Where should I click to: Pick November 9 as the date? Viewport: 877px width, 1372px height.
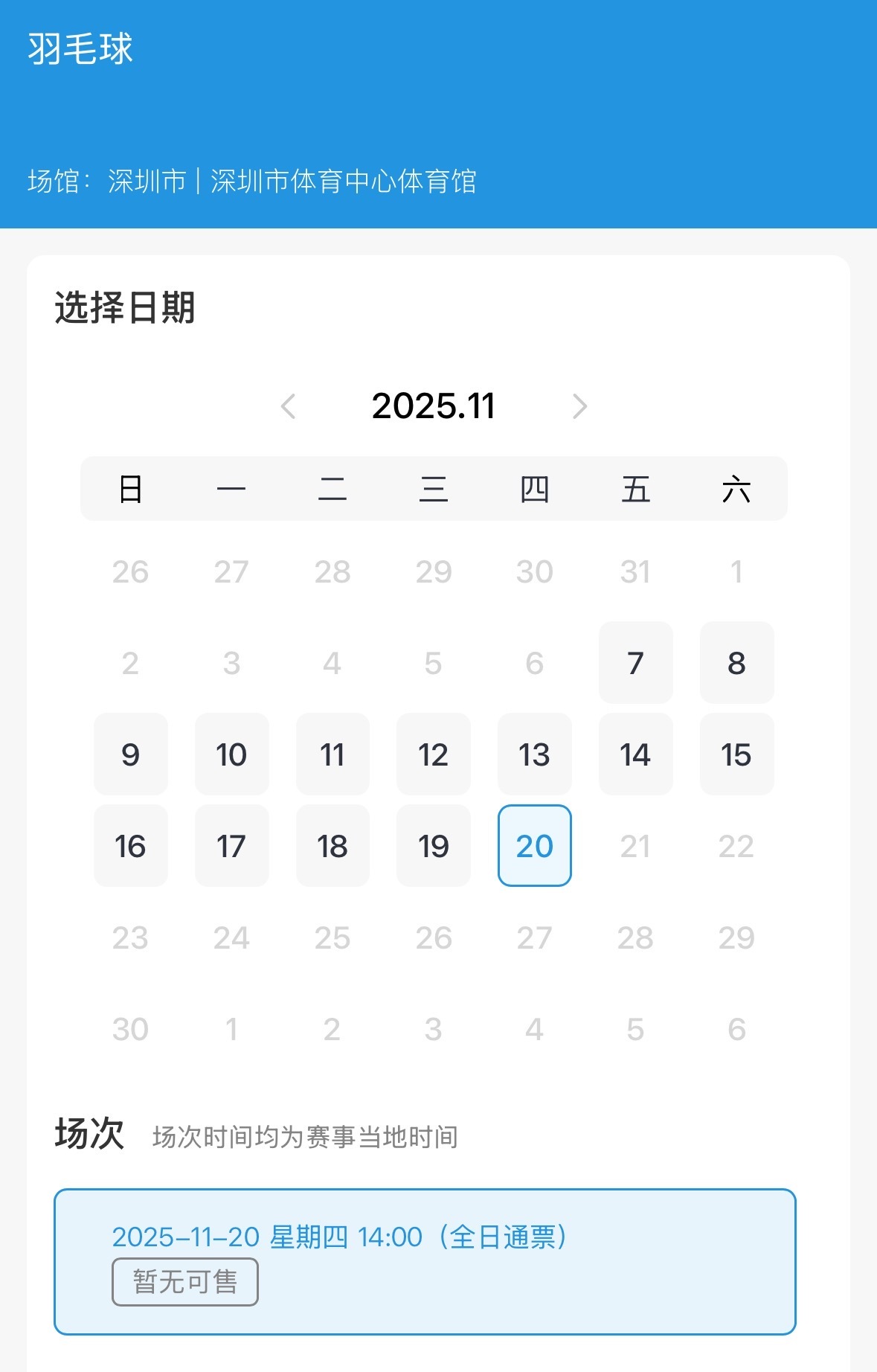131,754
